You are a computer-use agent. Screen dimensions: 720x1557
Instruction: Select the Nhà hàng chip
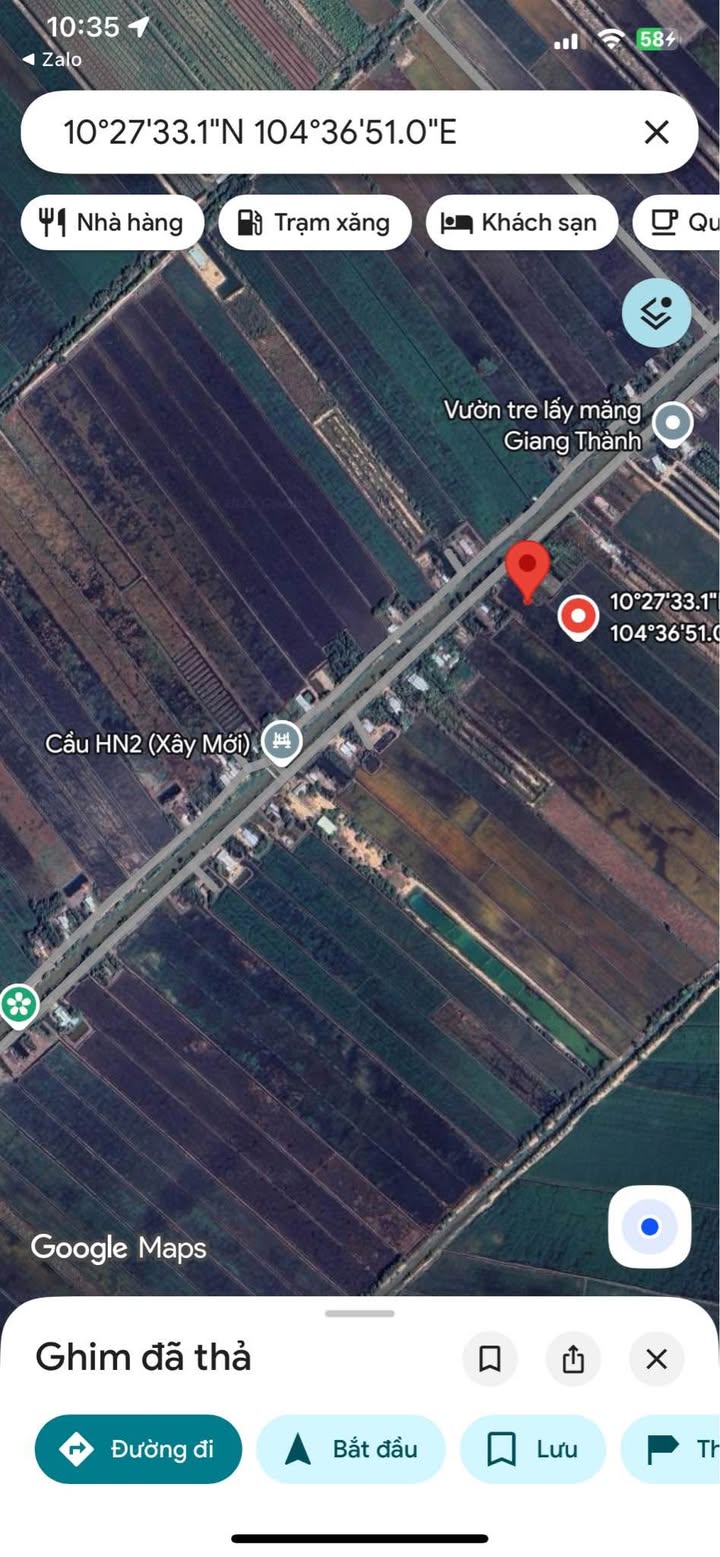click(x=112, y=222)
